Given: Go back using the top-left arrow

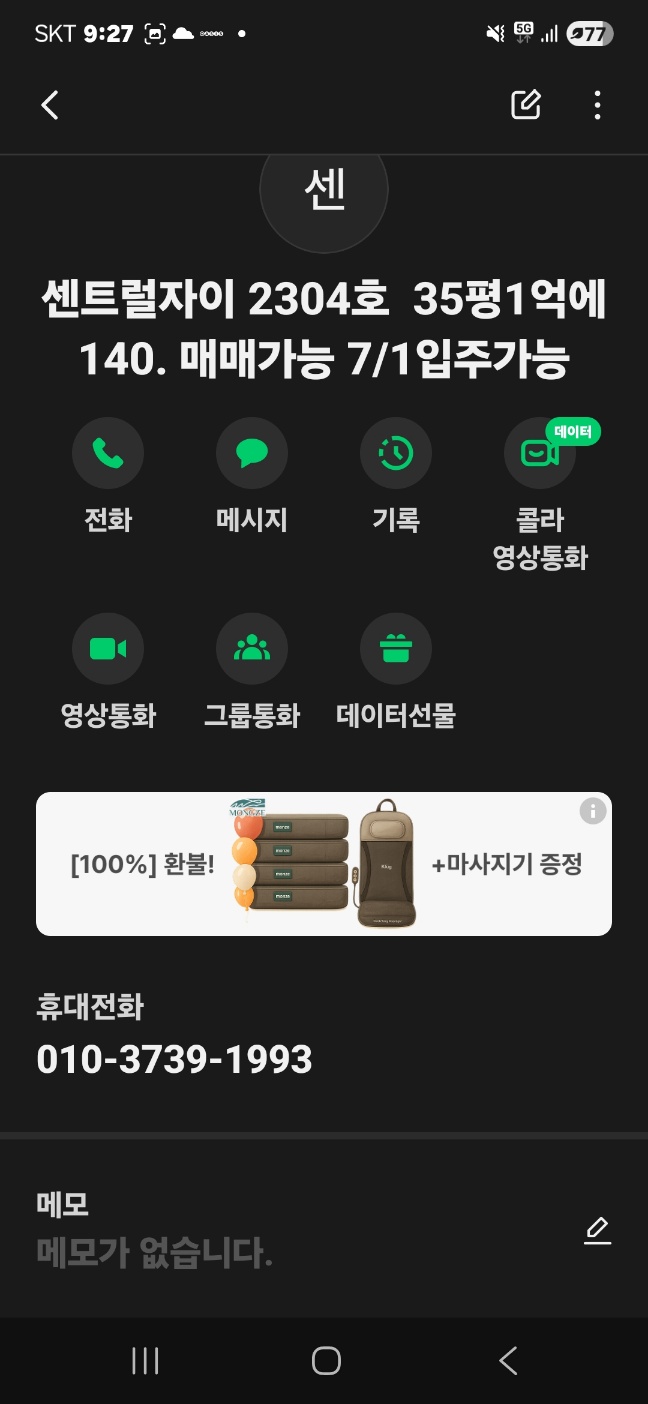Looking at the screenshot, I should 50,105.
